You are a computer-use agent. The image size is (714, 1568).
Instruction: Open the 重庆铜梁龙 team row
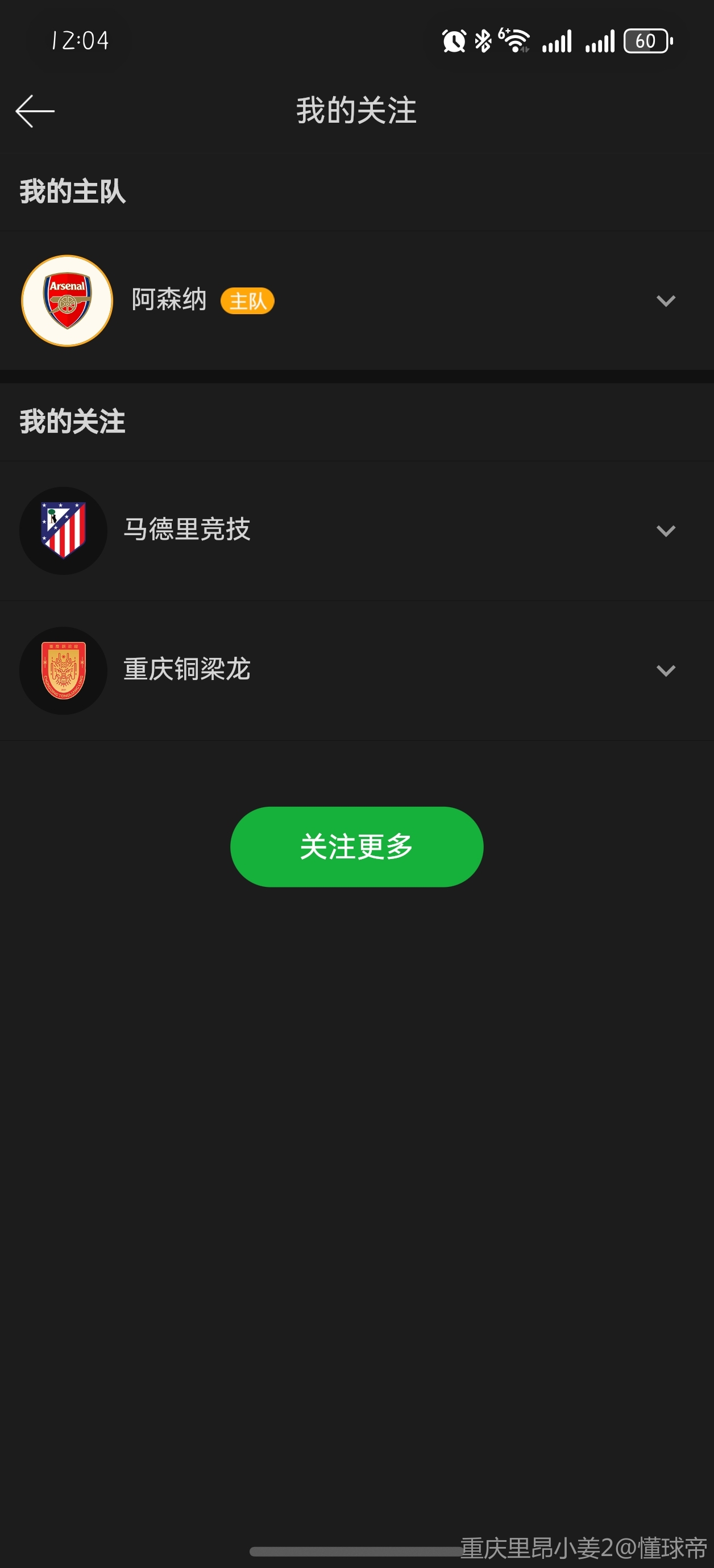(x=187, y=670)
